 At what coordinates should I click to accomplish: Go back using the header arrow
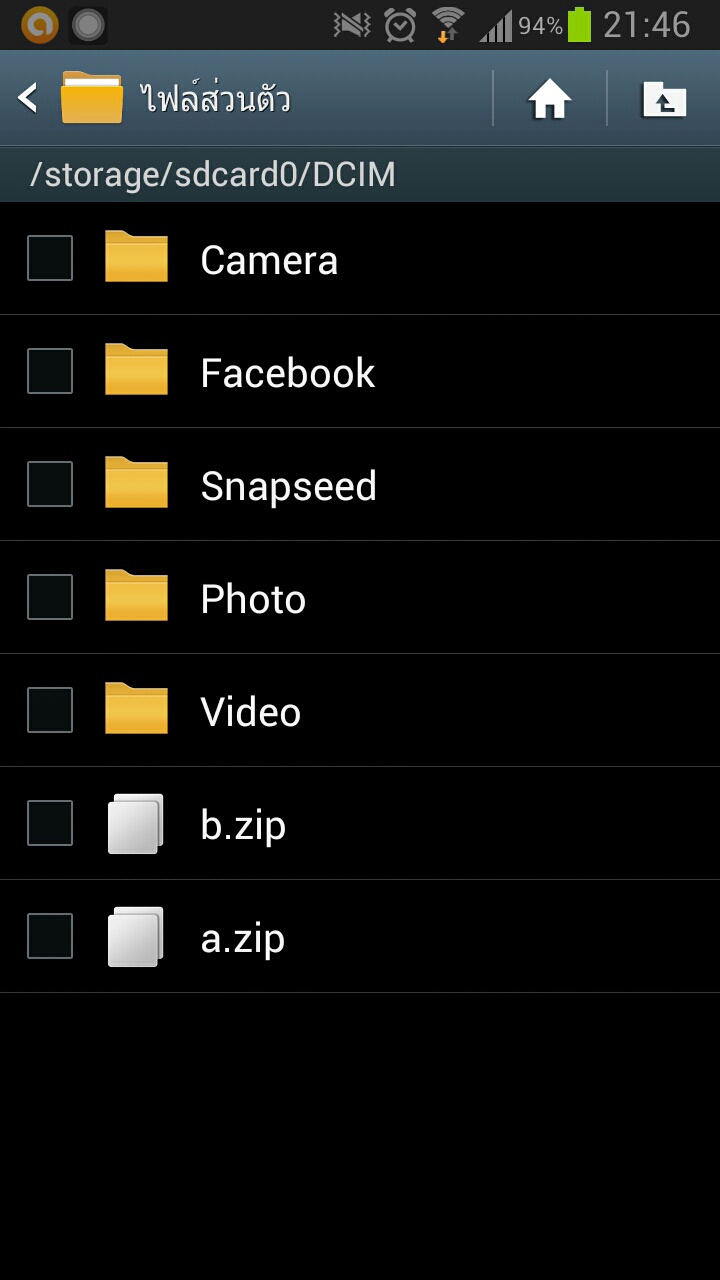[28, 98]
